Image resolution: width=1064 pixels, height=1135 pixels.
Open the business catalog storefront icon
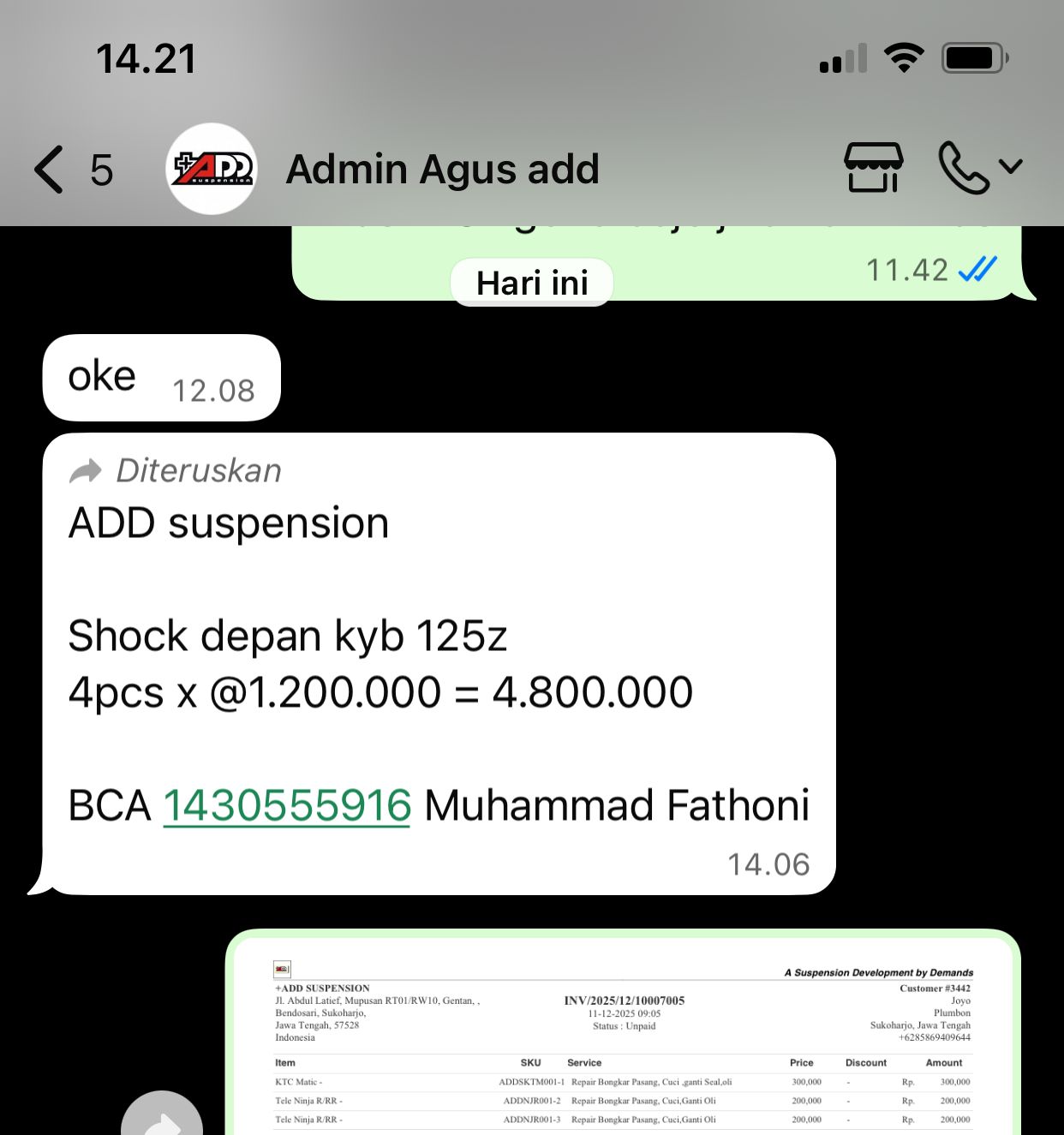point(873,168)
